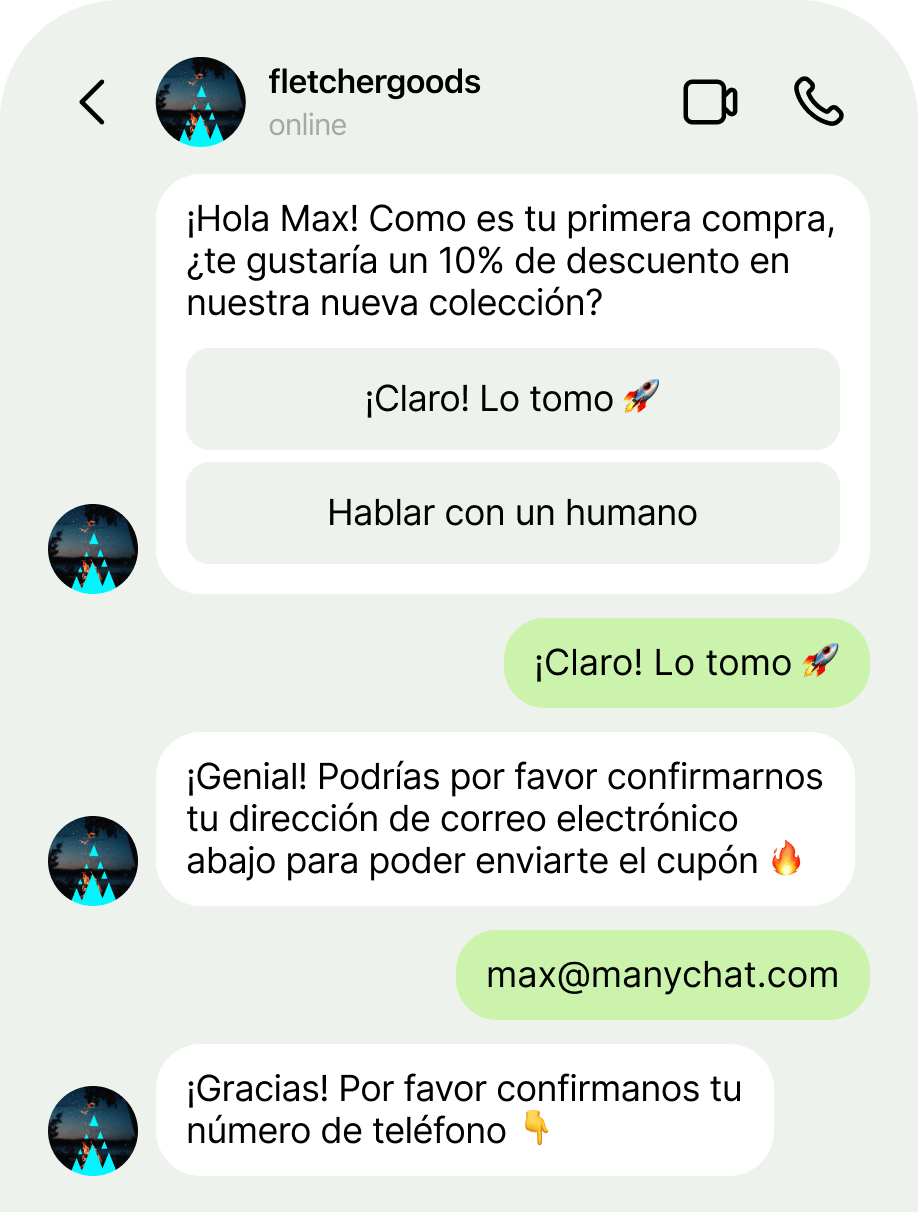
Task: Select 'Hablar con un humano' option
Action: point(512,513)
